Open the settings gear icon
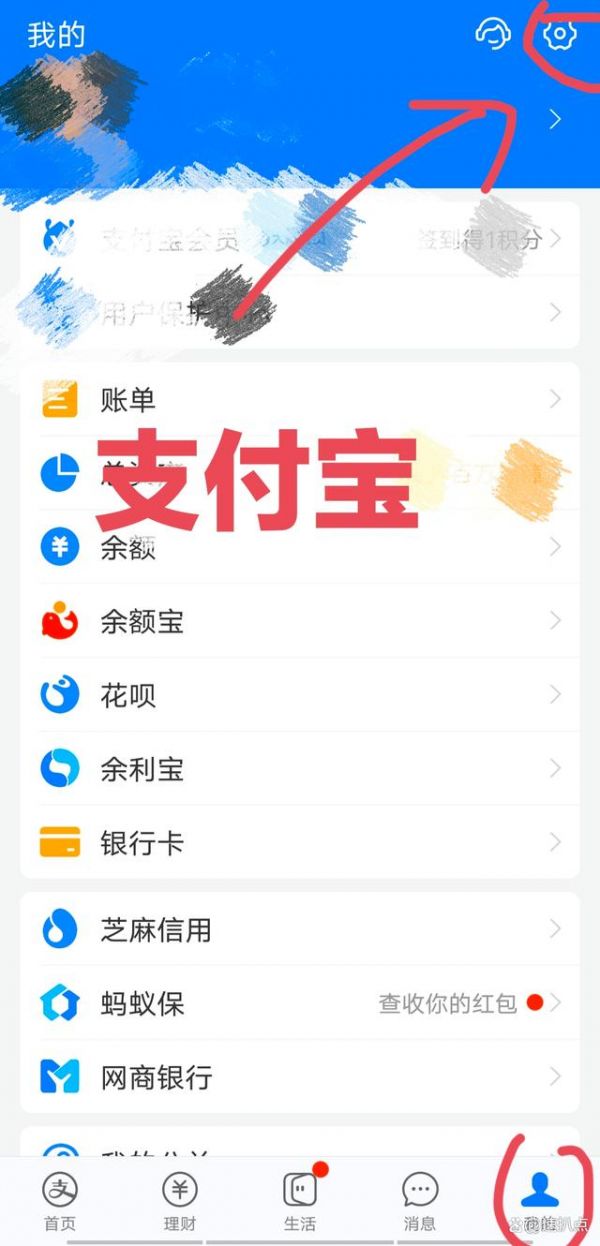600x1246 pixels. click(560, 35)
